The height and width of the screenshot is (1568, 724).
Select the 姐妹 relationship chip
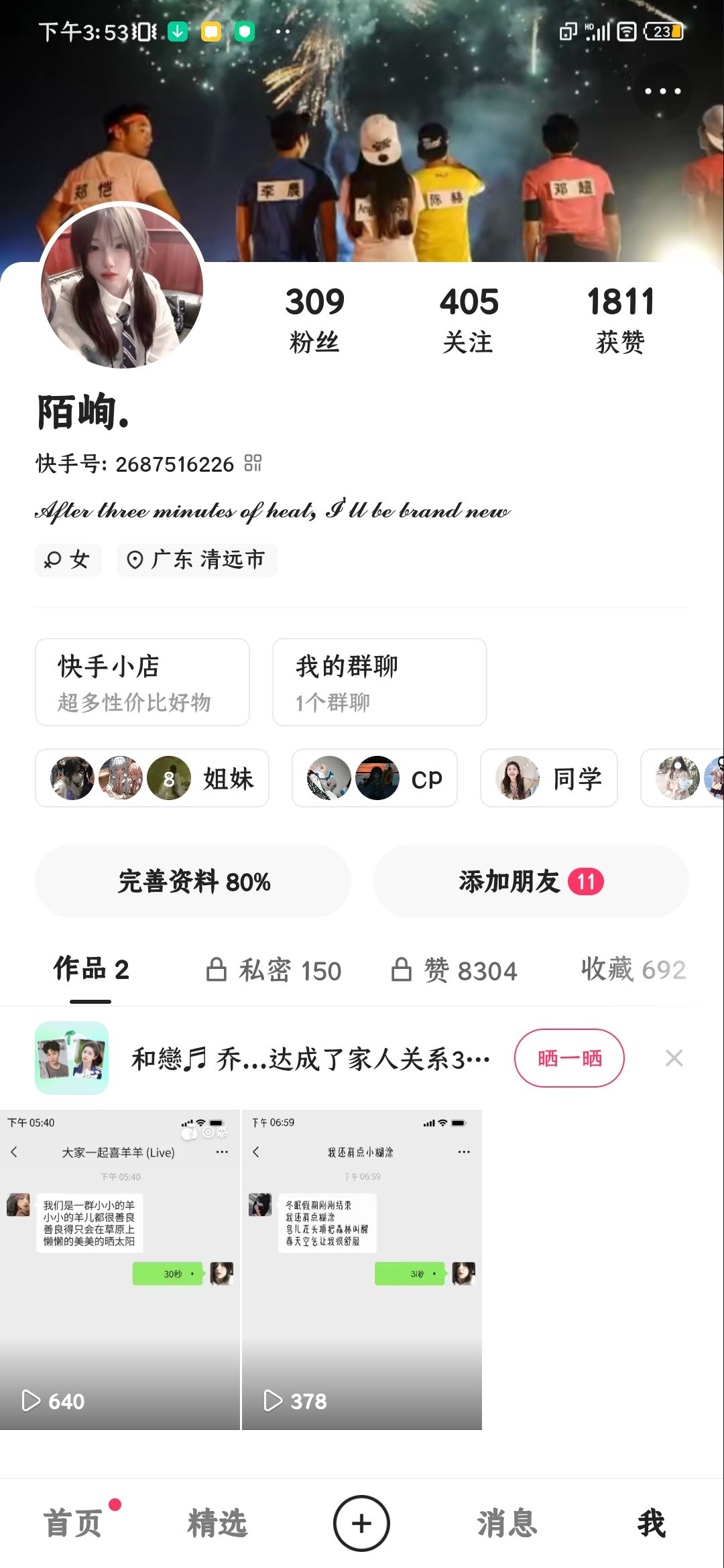[152, 778]
